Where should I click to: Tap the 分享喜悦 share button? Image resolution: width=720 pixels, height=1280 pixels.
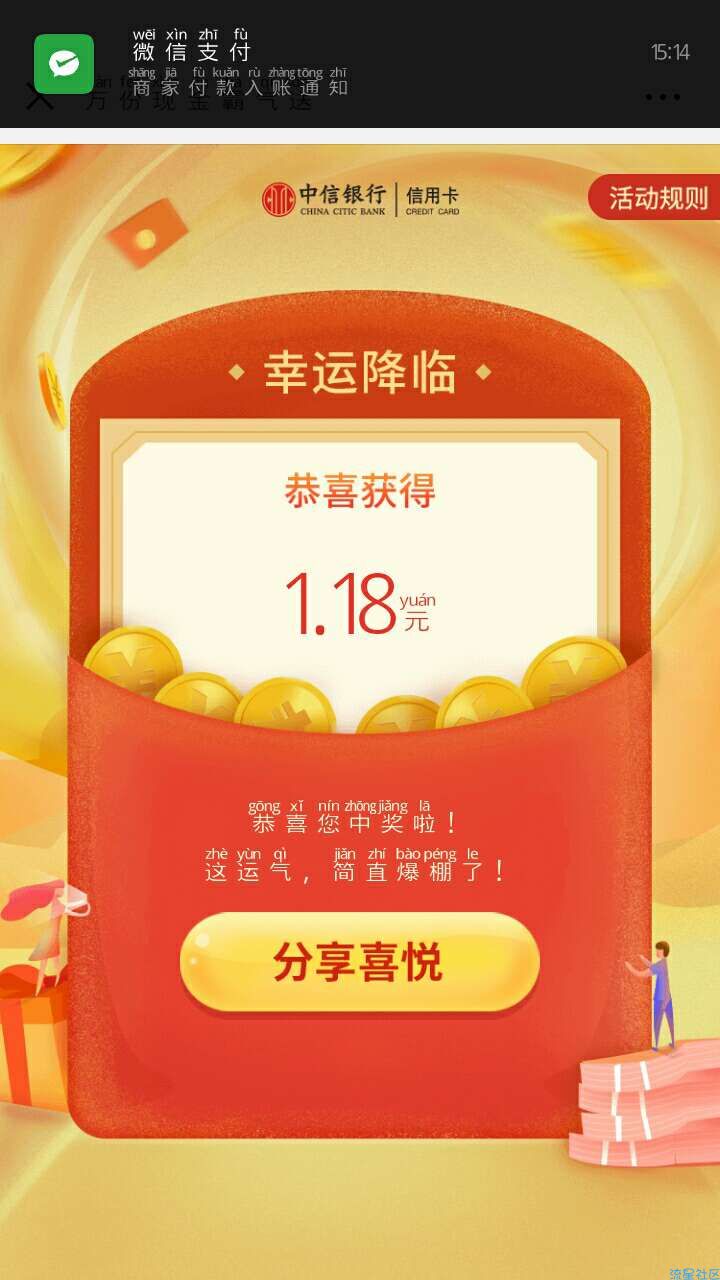[359, 963]
